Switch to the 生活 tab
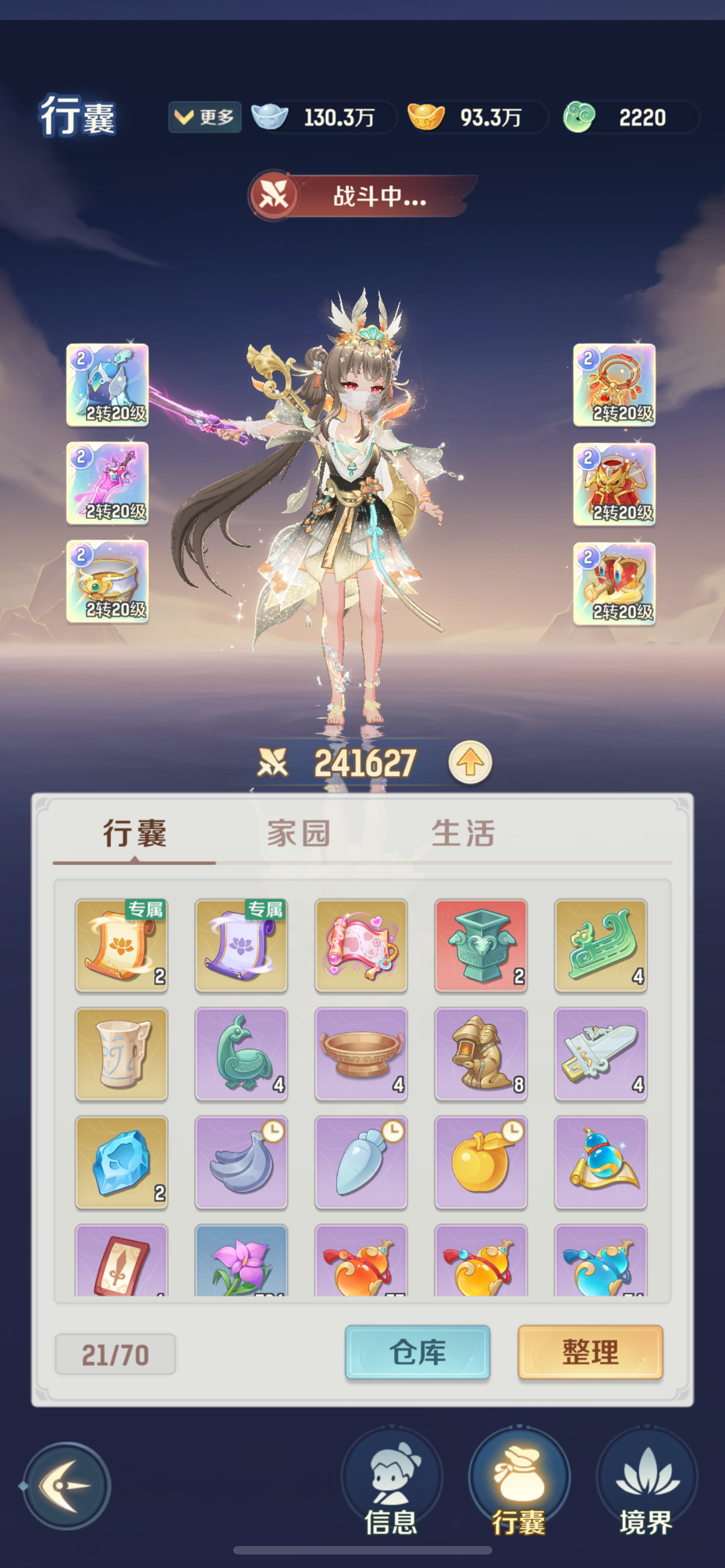The image size is (725, 1568). [x=462, y=833]
